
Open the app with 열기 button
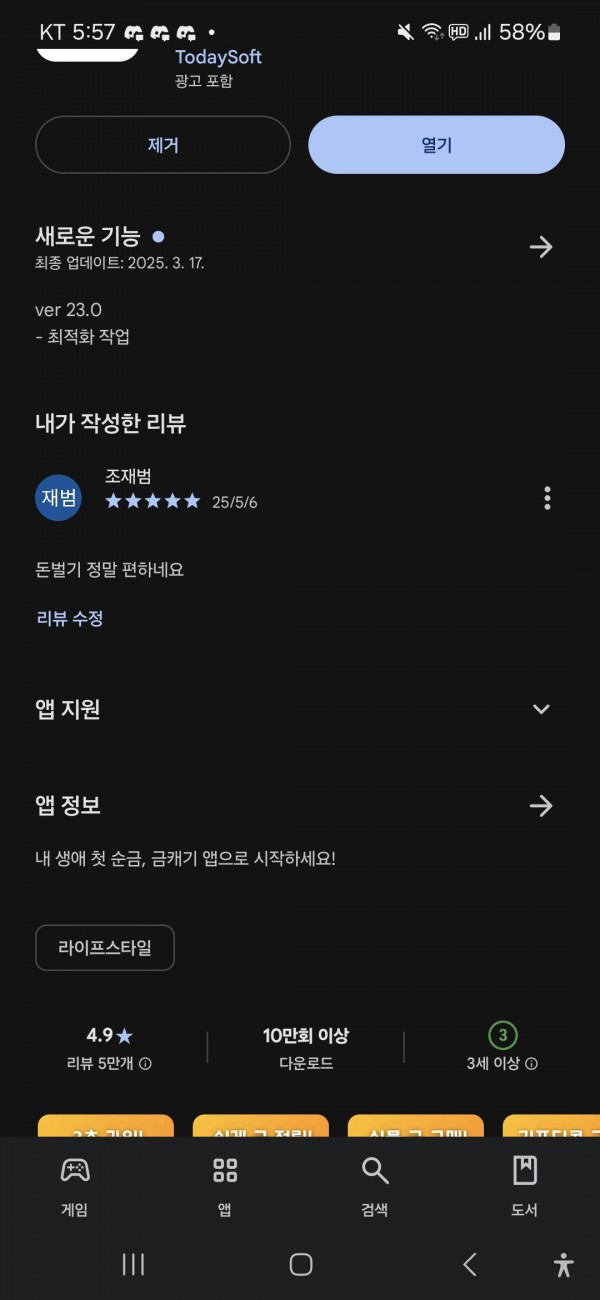436,145
